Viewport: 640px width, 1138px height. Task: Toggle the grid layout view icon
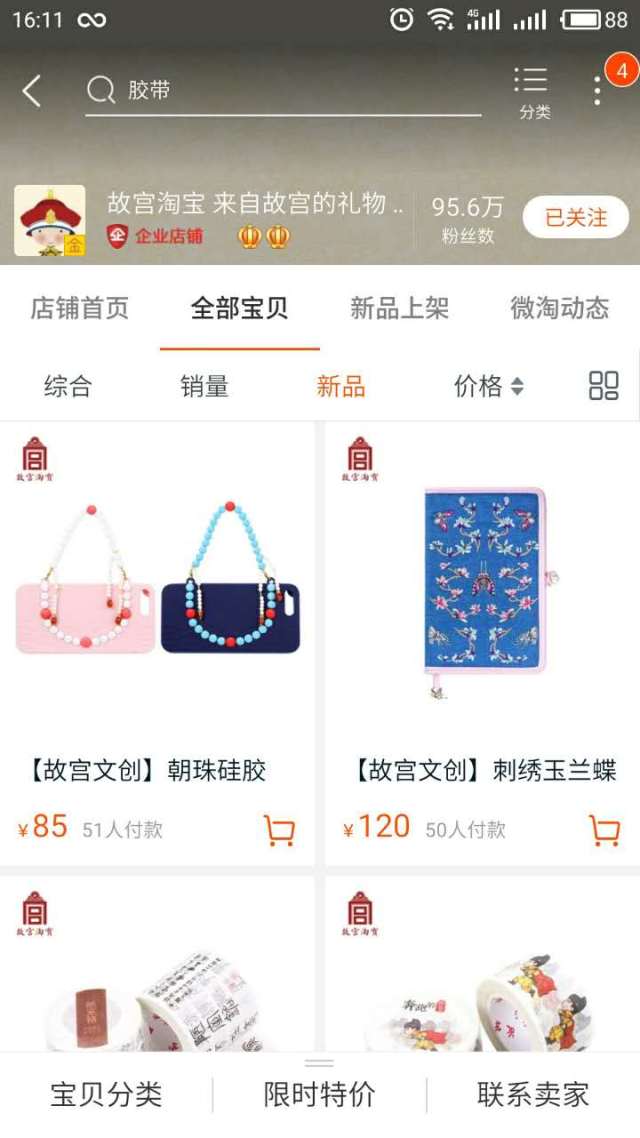pyautogui.click(x=604, y=386)
